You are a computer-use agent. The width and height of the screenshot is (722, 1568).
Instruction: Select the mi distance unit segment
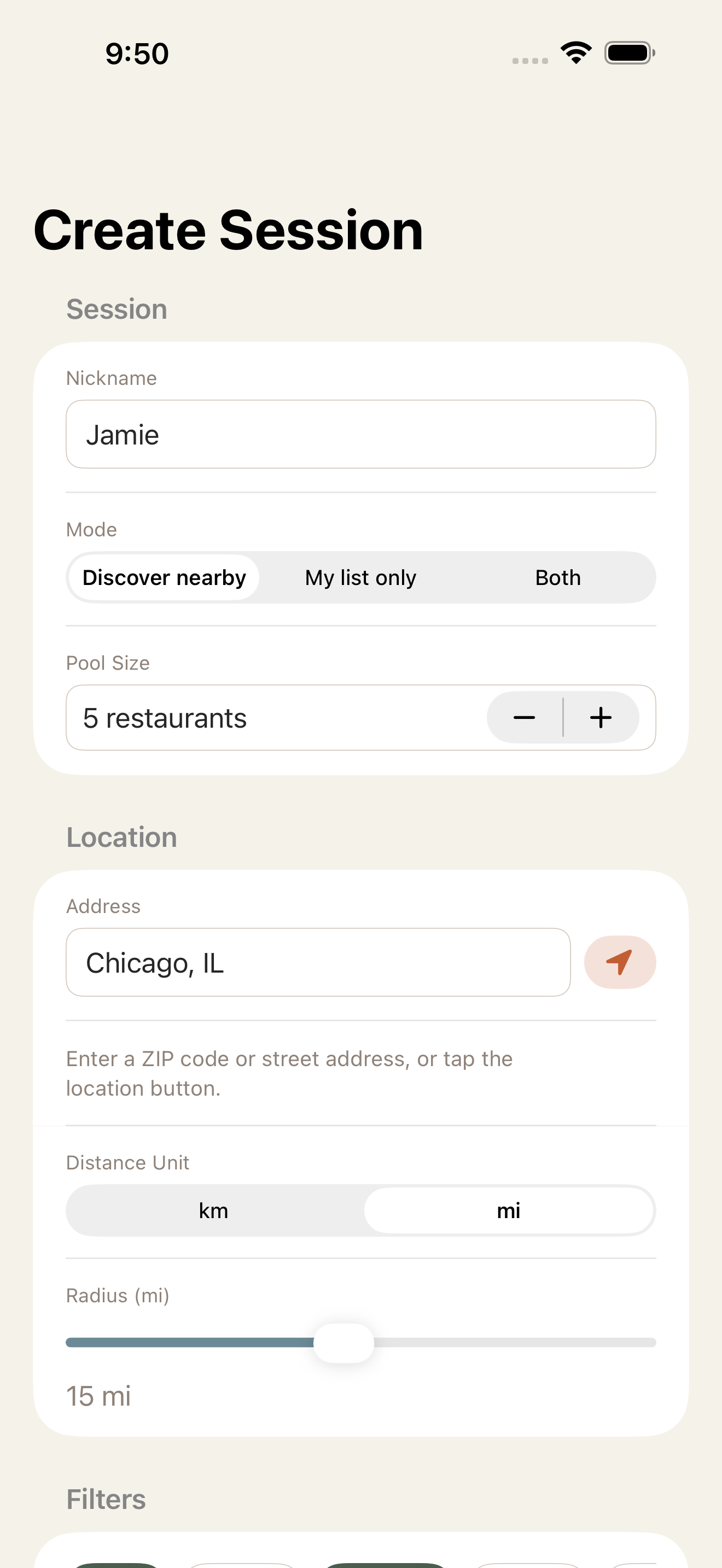pyautogui.click(x=509, y=1210)
